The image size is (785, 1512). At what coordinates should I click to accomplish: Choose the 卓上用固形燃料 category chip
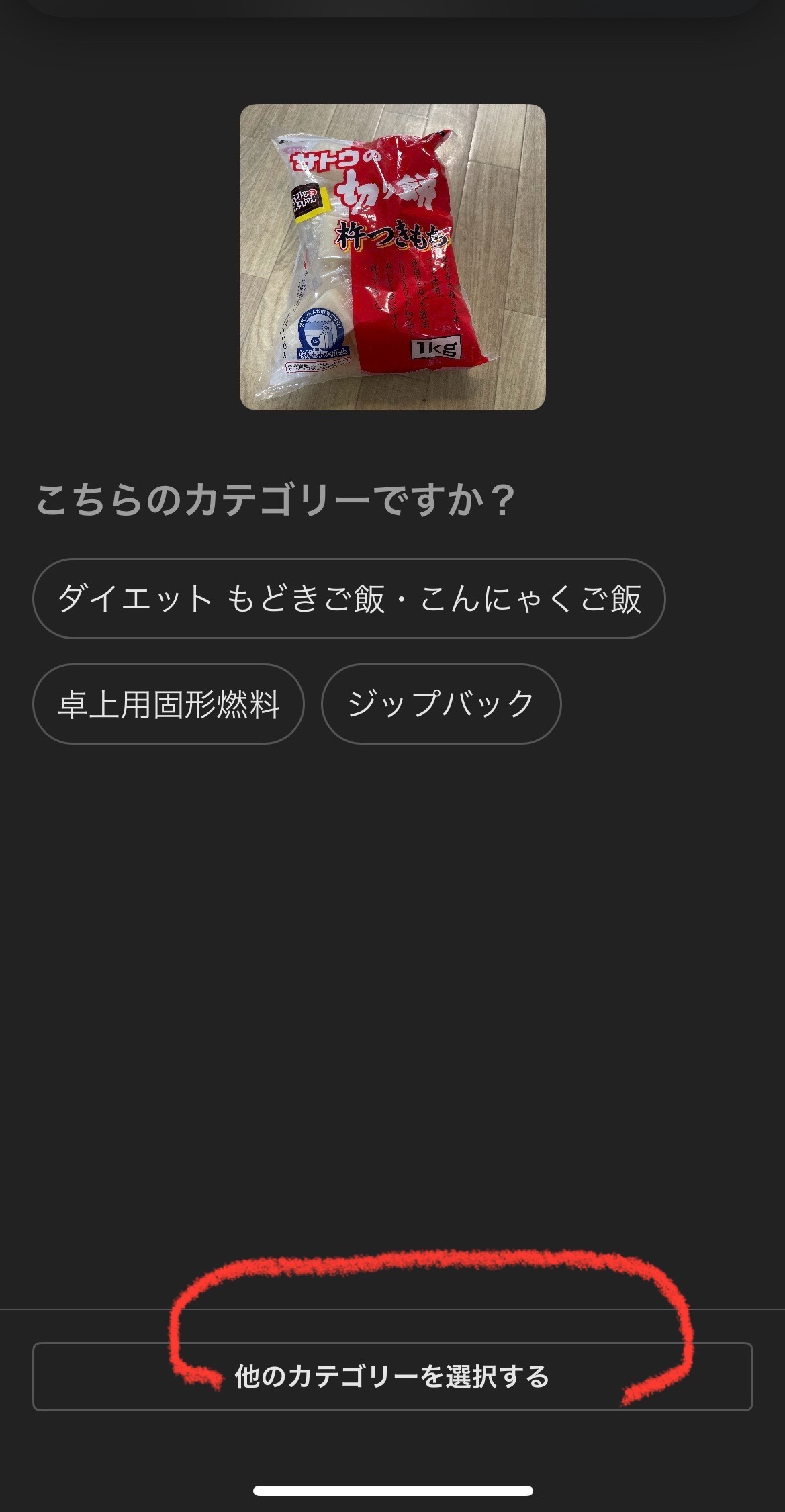point(169,704)
